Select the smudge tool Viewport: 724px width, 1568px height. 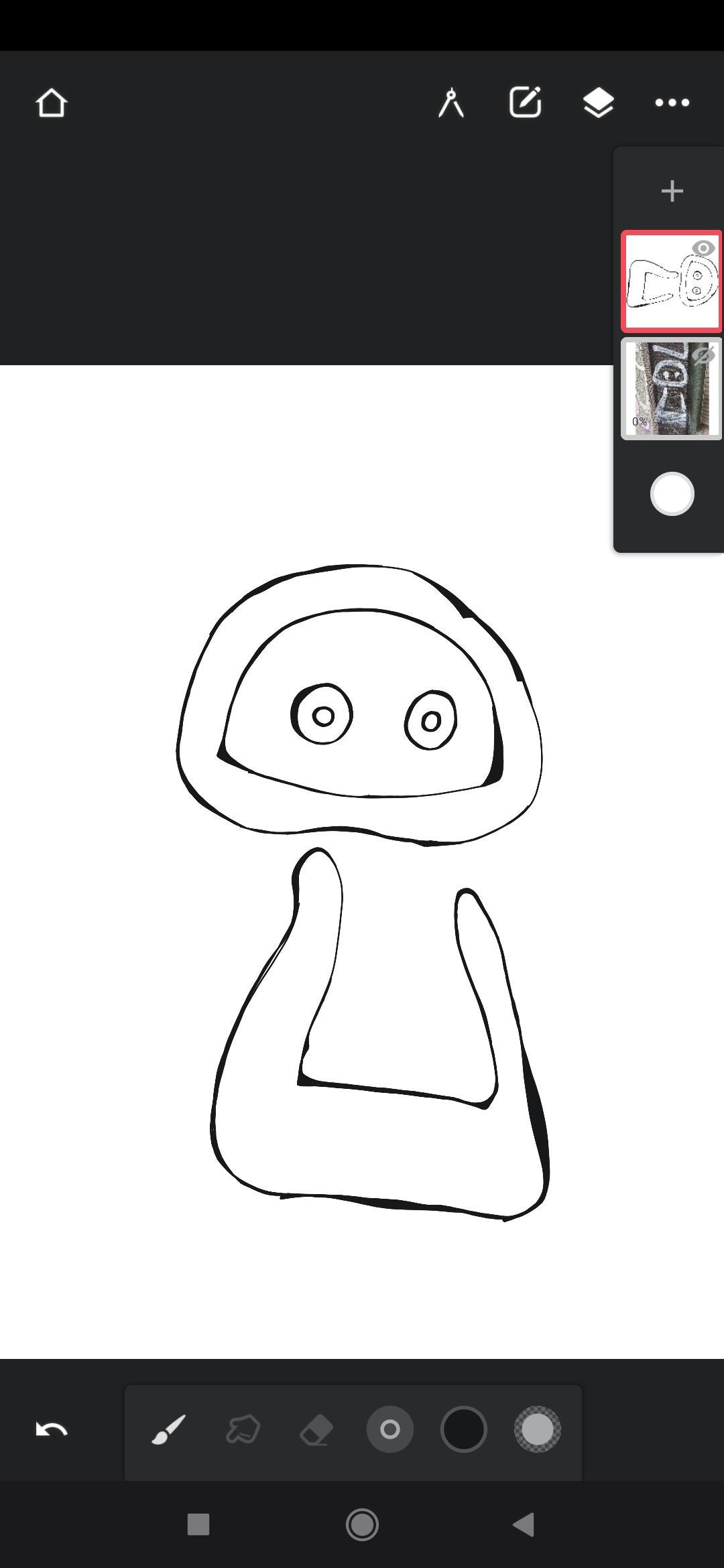click(243, 1429)
